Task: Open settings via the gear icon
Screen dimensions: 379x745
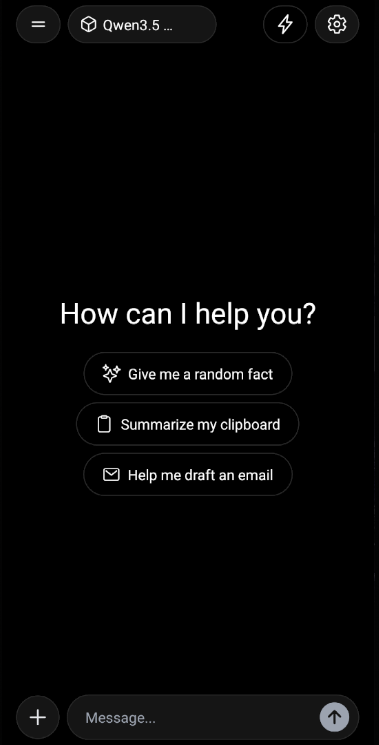Action: coord(337,24)
